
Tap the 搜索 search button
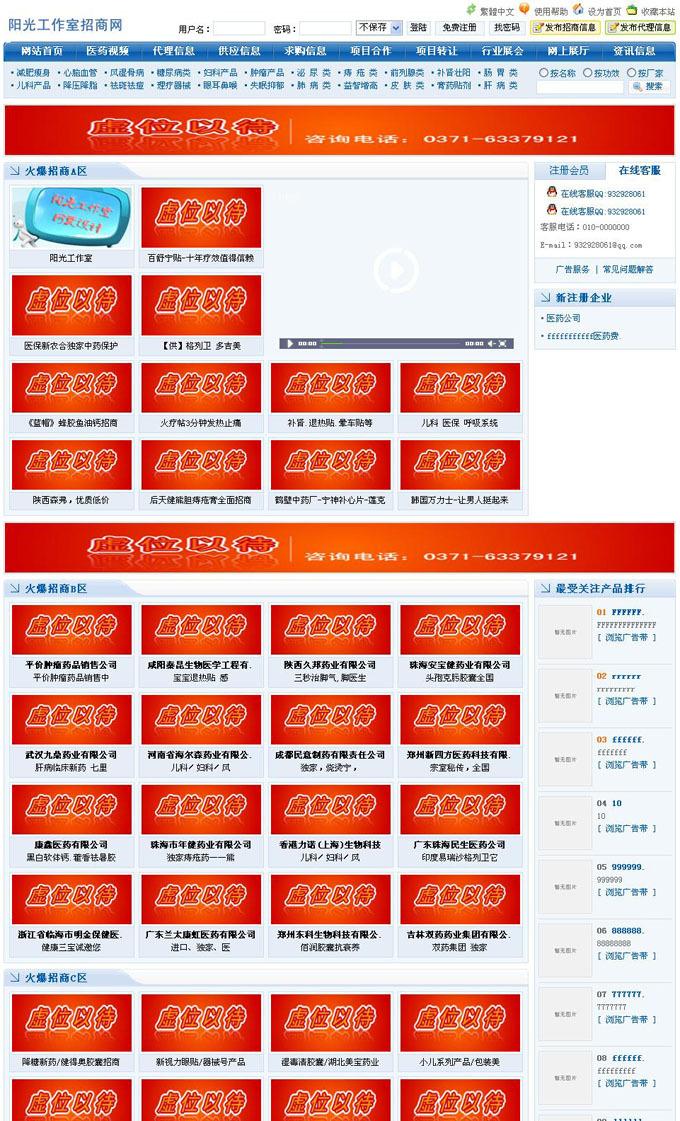tap(648, 87)
